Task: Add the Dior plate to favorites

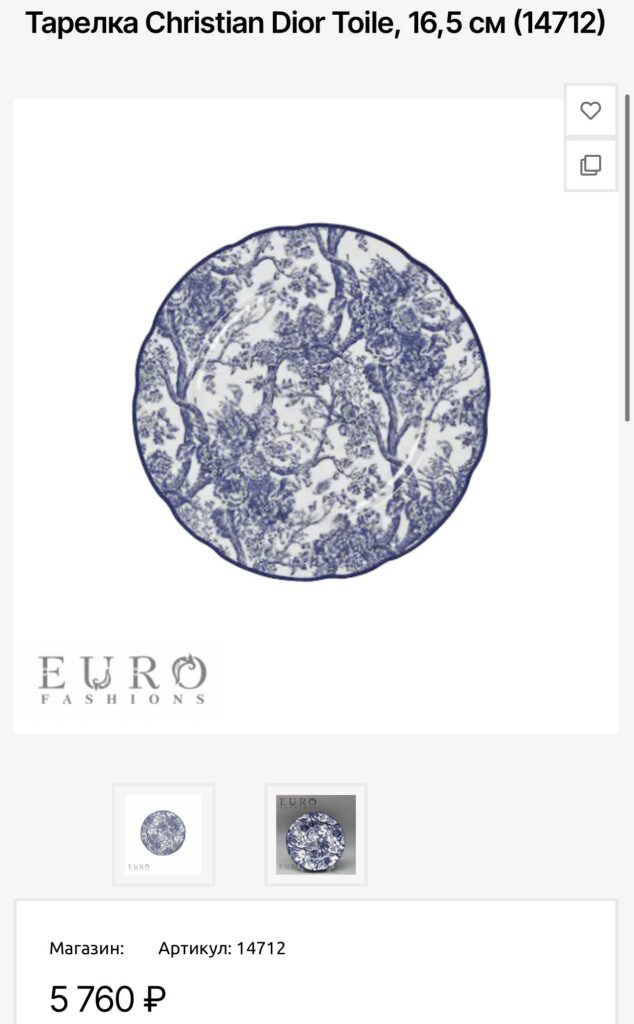Action: coord(591,111)
